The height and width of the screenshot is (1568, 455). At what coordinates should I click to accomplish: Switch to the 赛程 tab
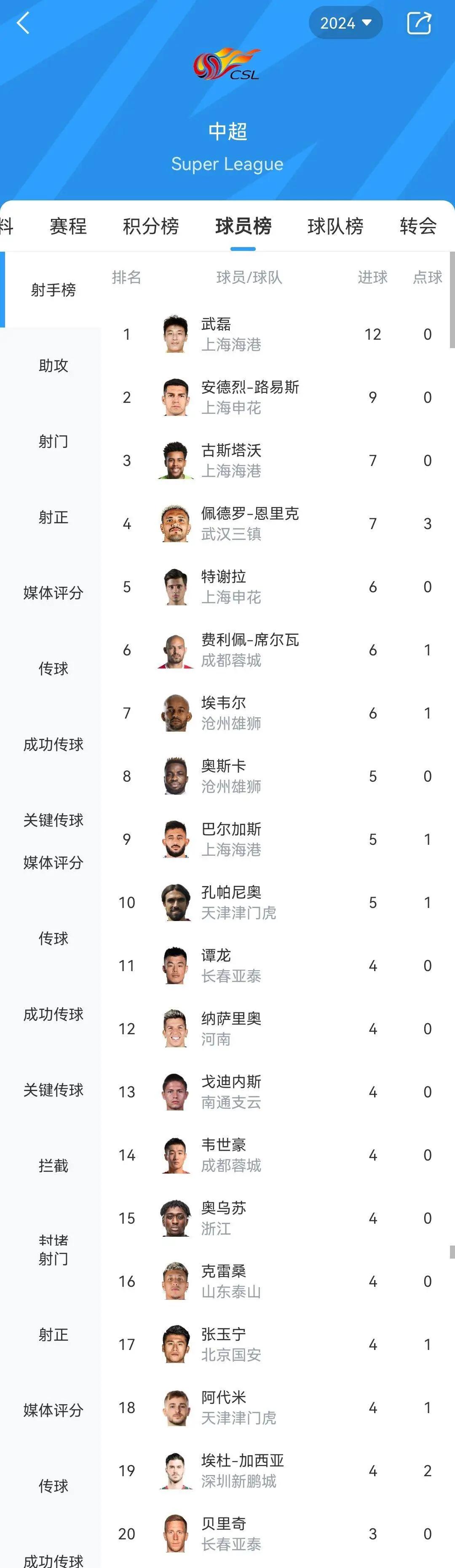[67, 226]
